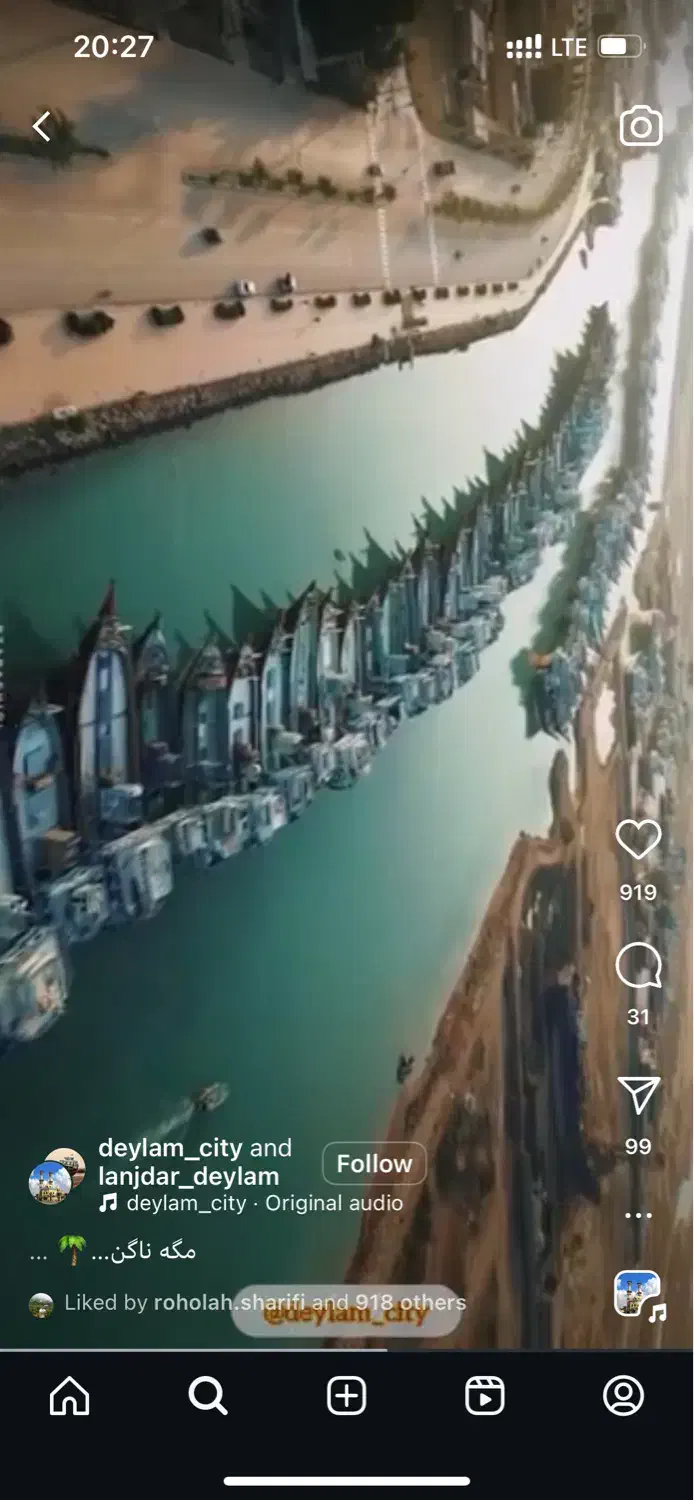Viewport: 694px width, 1500px height.
Task: Switch to the Reels tab
Action: [485, 1396]
